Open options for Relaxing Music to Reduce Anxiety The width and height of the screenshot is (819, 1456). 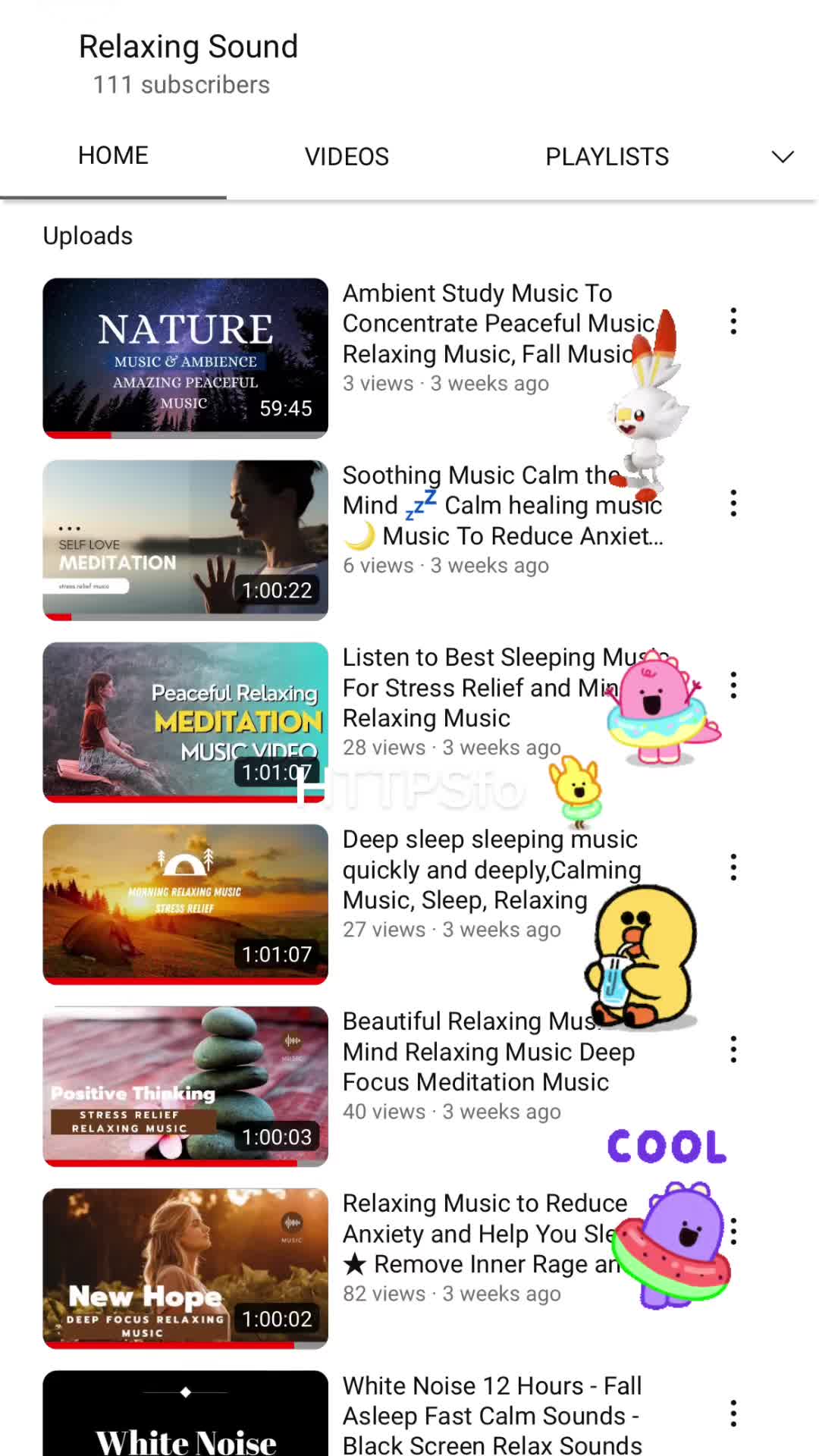tap(733, 1232)
